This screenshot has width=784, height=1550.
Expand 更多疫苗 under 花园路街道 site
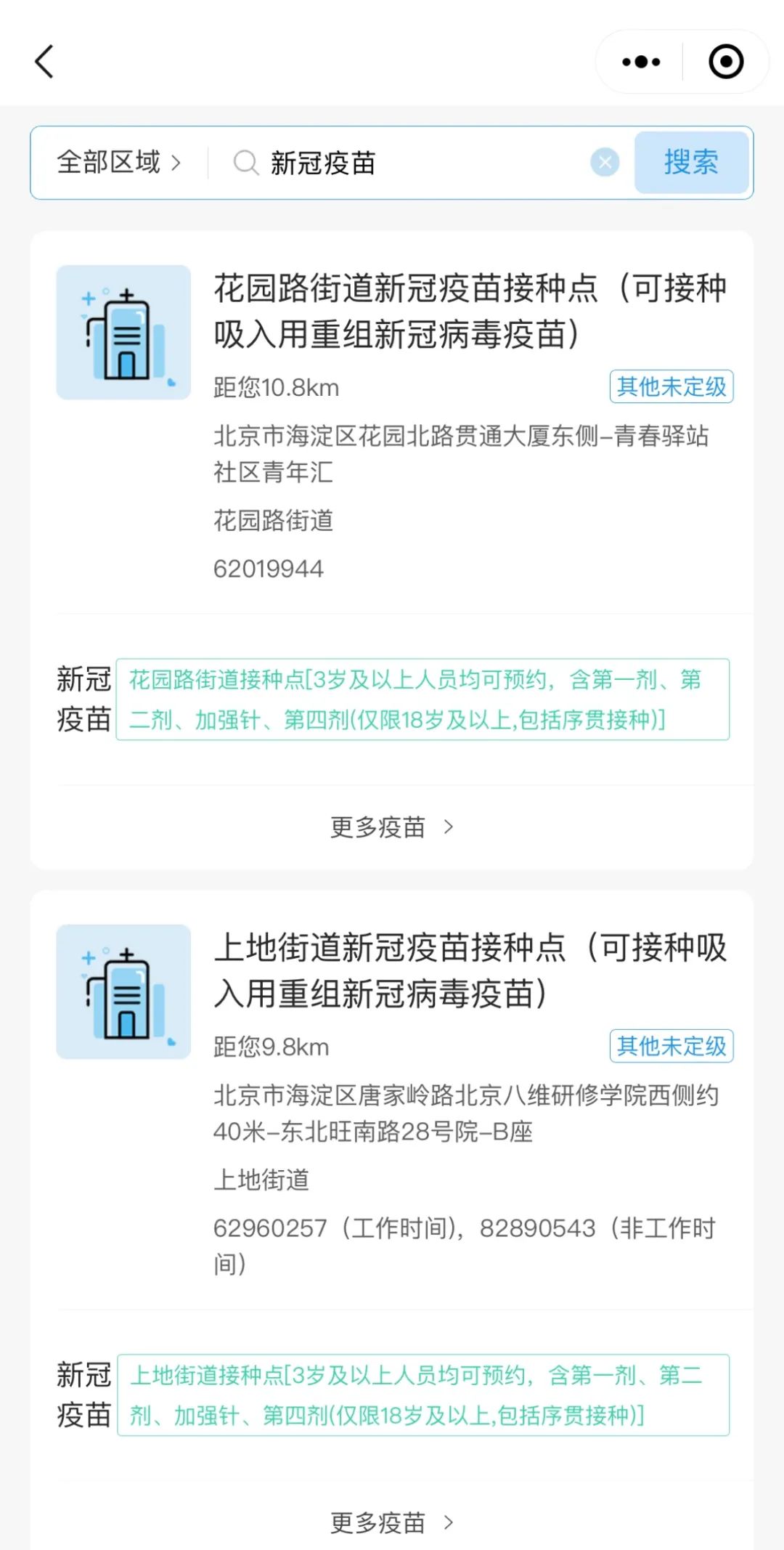click(392, 827)
